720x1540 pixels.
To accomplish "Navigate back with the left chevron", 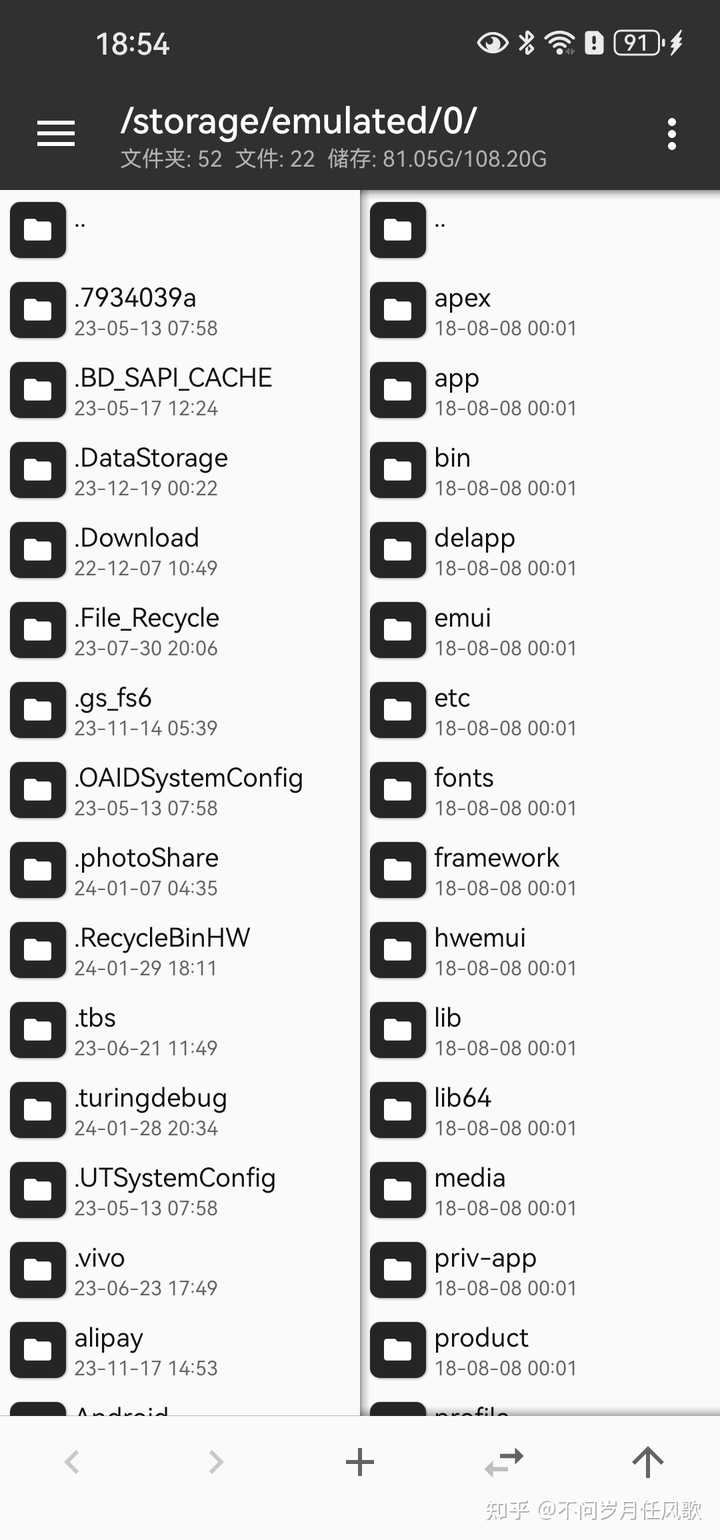I will click(72, 1462).
